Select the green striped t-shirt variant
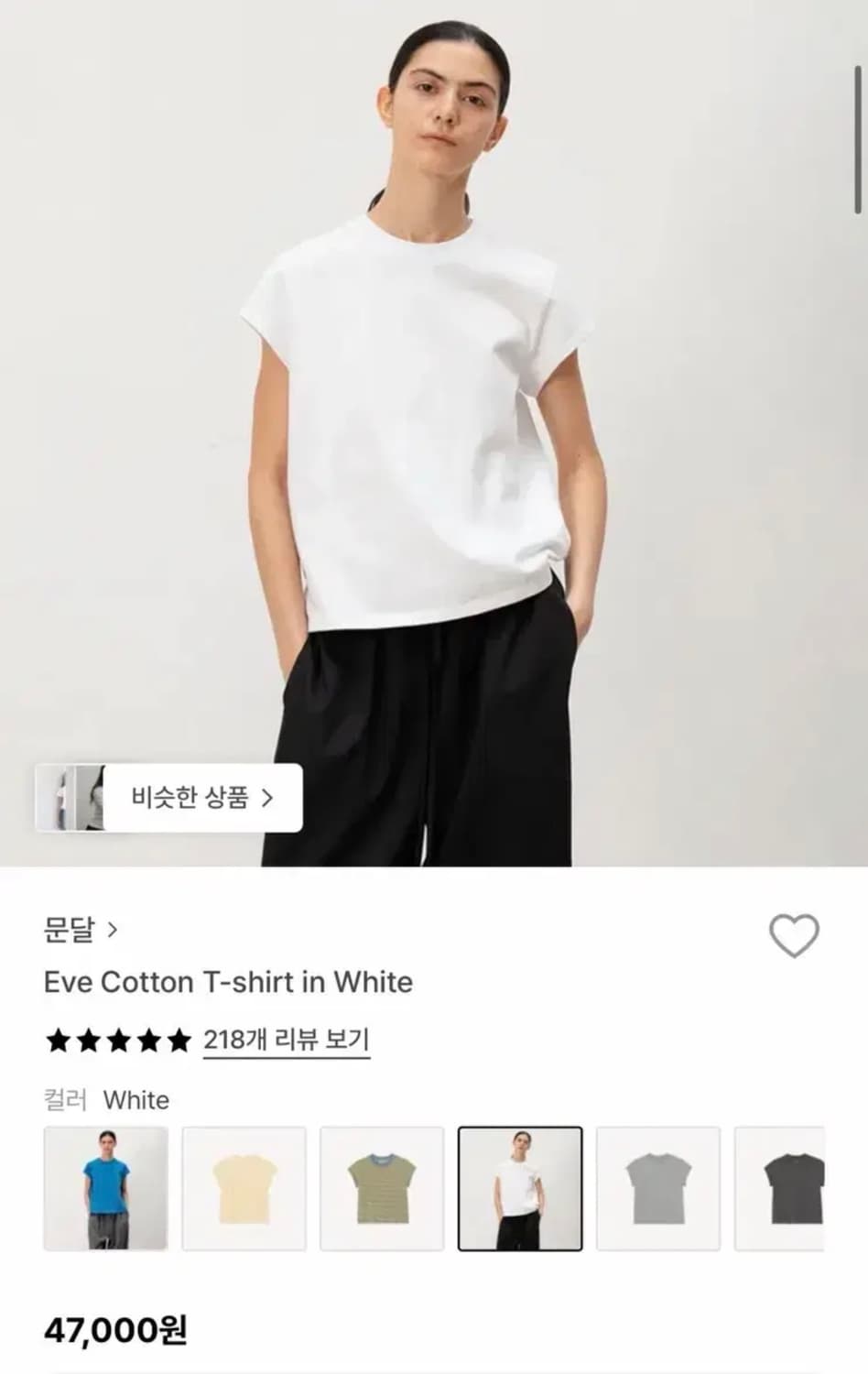Screen dimensions: 868x1374 tap(383, 1188)
